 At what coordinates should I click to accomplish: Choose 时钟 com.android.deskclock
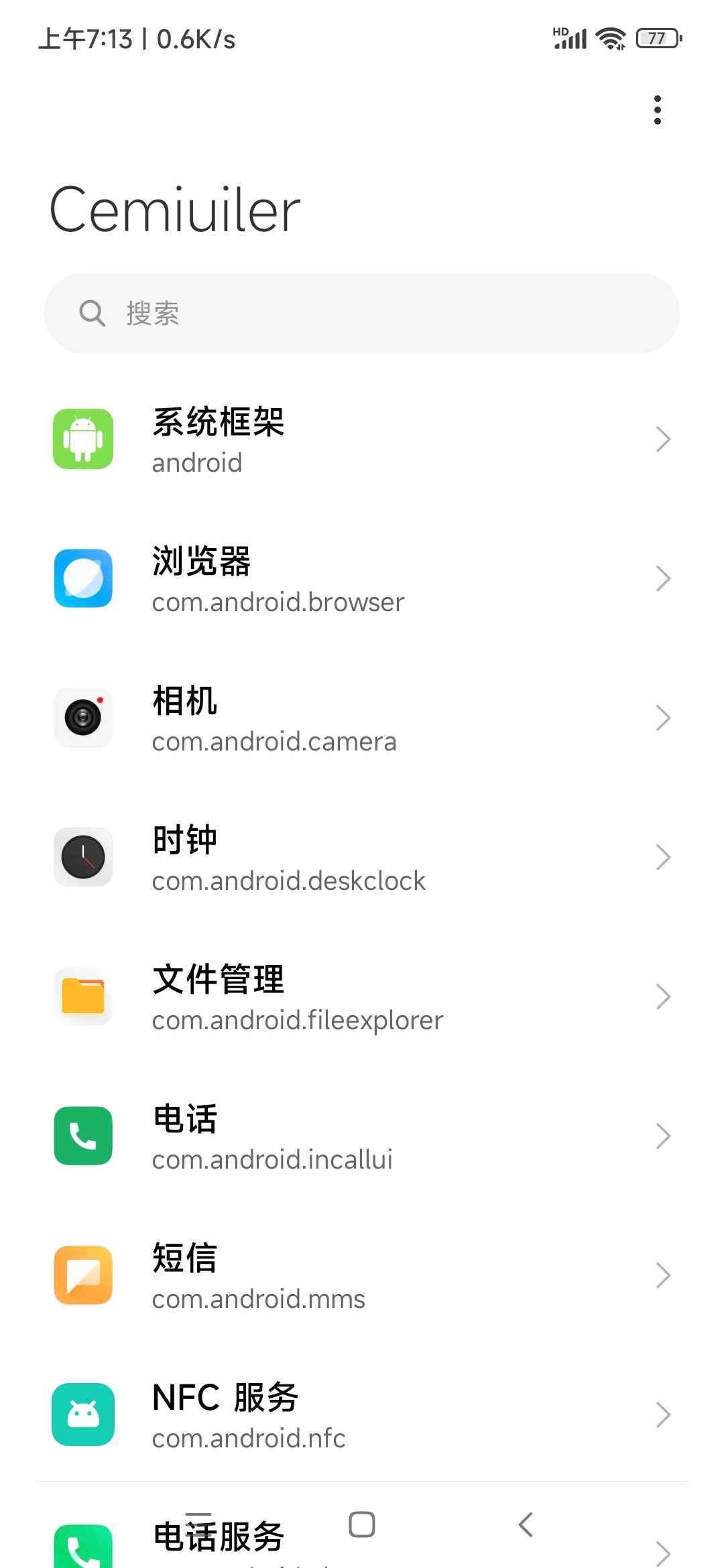point(362,858)
